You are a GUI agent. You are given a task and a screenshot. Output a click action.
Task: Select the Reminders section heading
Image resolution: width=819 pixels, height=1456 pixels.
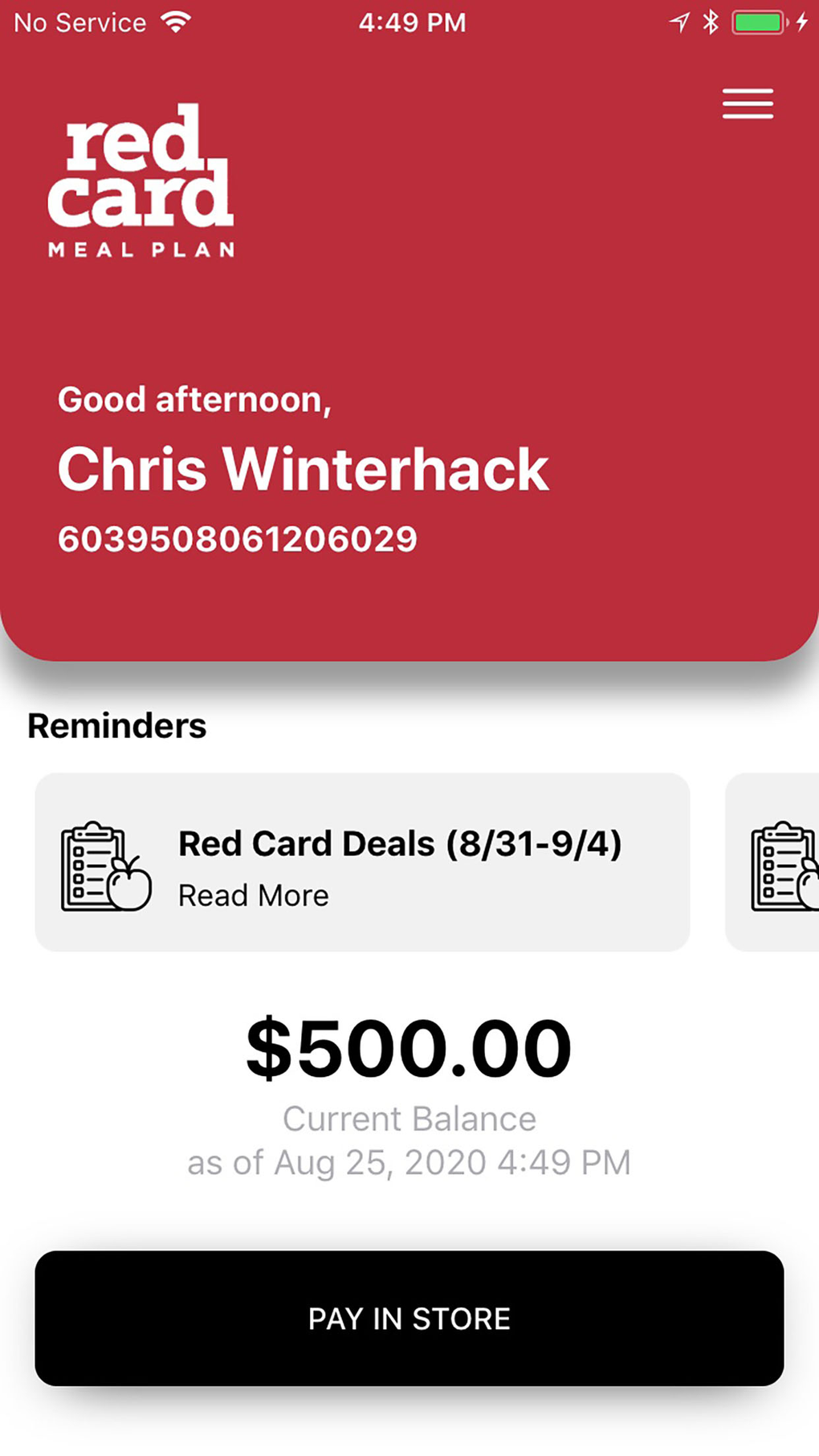coord(116,725)
